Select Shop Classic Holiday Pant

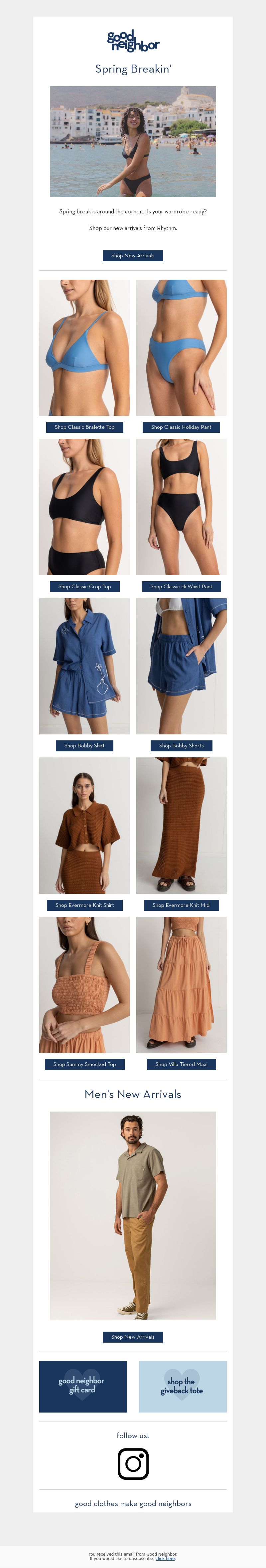(x=181, y=427)
